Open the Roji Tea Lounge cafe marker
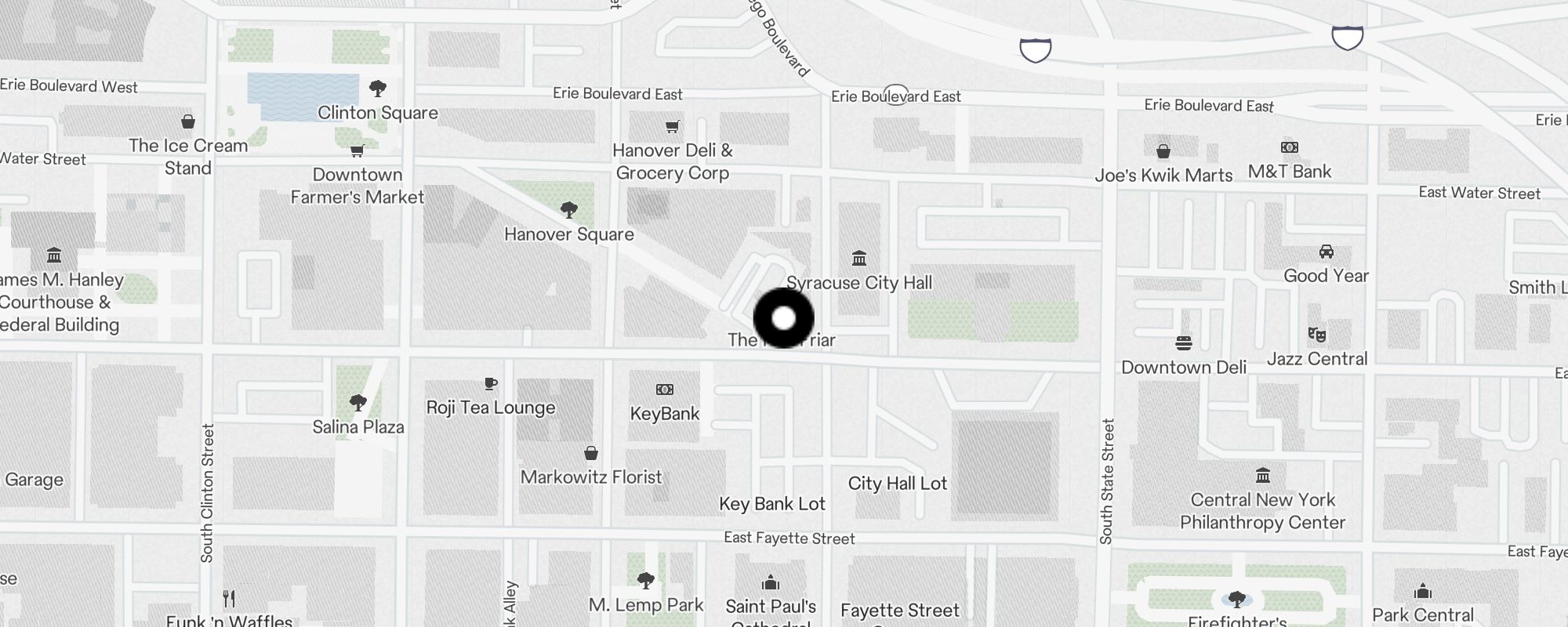 [x=491, y=383]
